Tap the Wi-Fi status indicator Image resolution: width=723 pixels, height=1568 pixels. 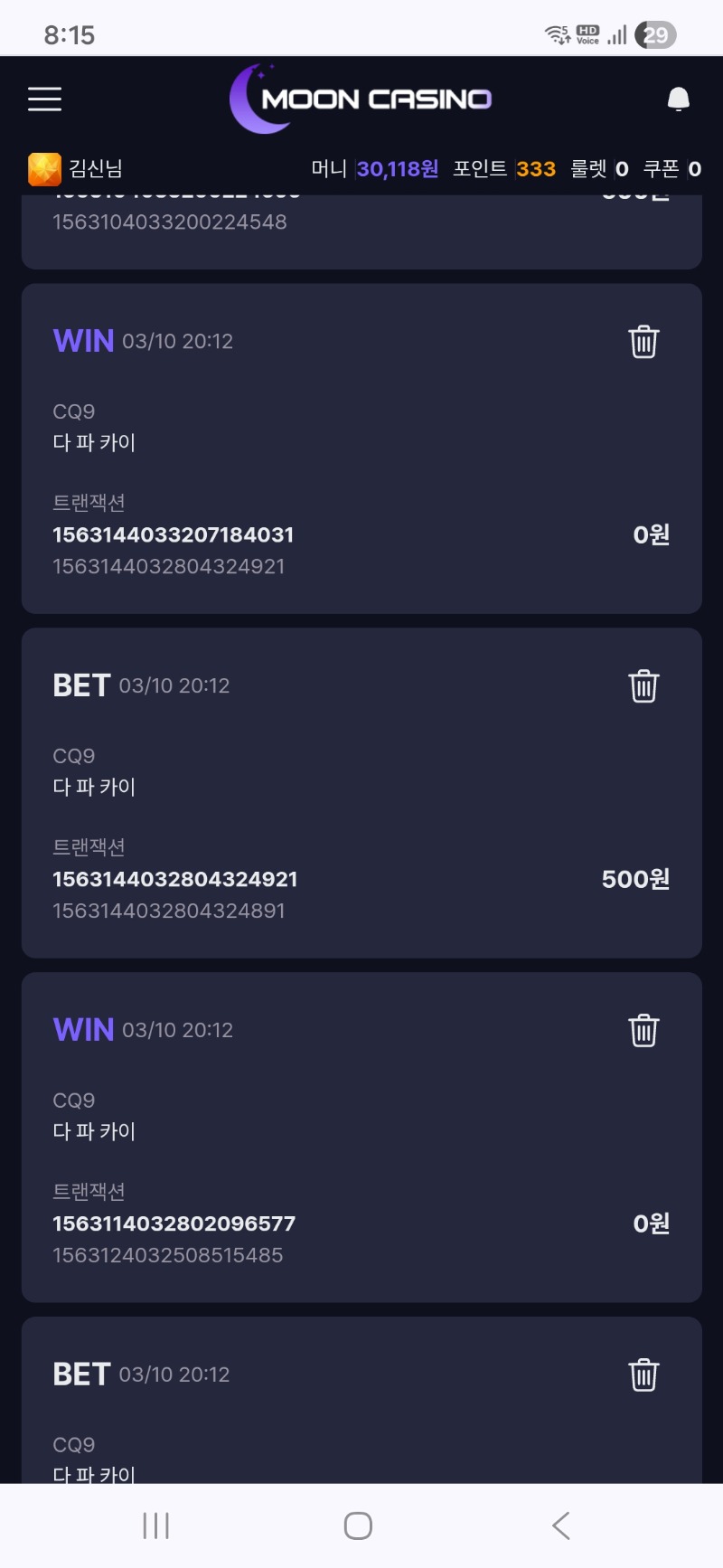[x=555, y=33]
